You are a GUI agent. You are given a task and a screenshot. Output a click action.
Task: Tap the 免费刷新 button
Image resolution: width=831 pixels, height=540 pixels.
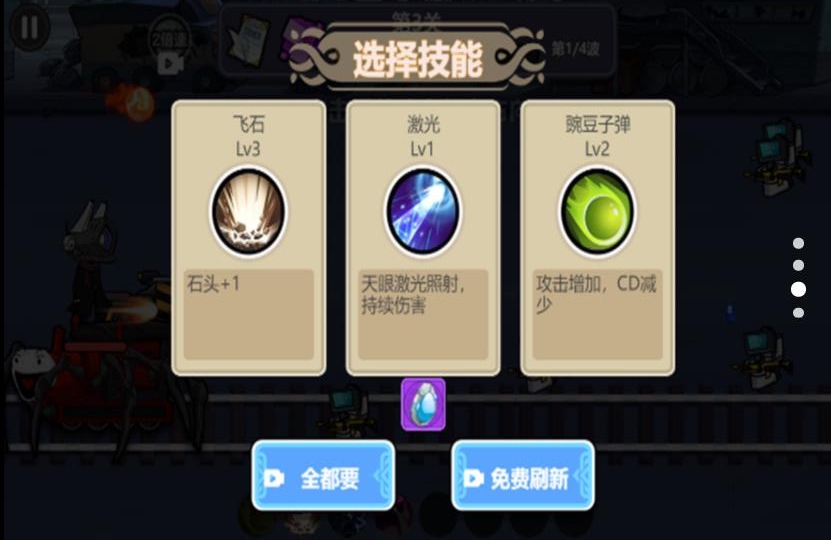pos(523,476)
